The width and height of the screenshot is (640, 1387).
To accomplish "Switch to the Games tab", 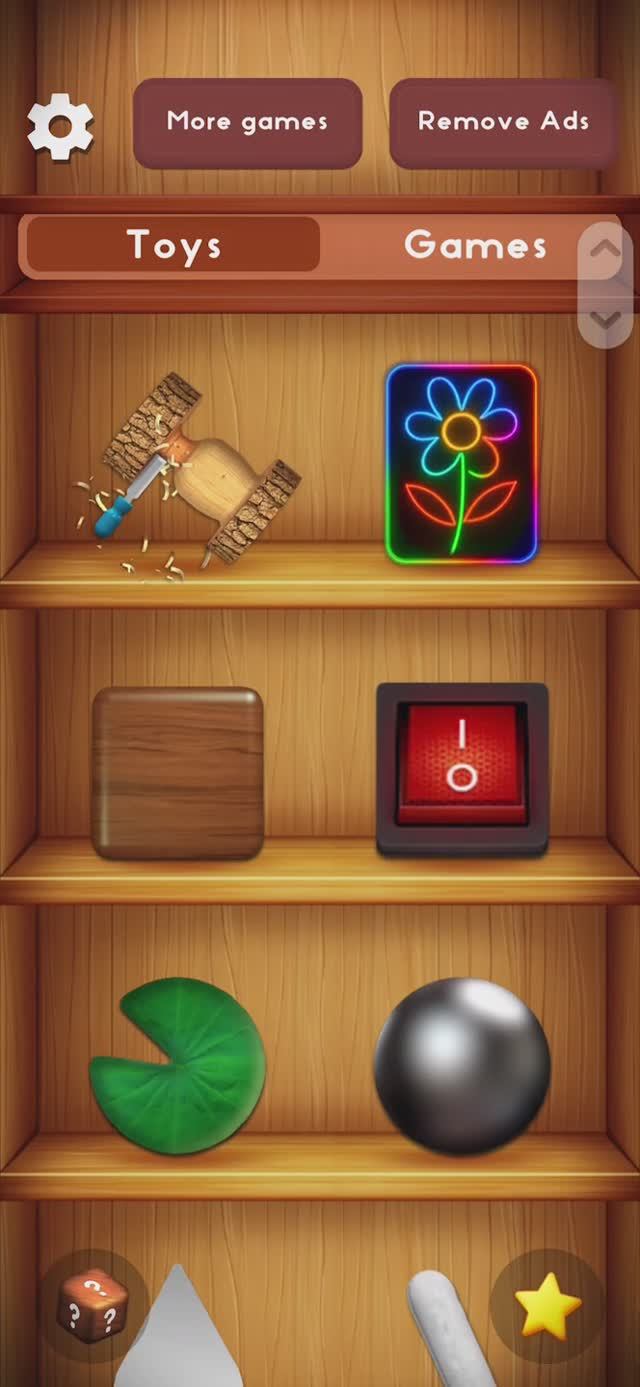I will coord(475,245).
